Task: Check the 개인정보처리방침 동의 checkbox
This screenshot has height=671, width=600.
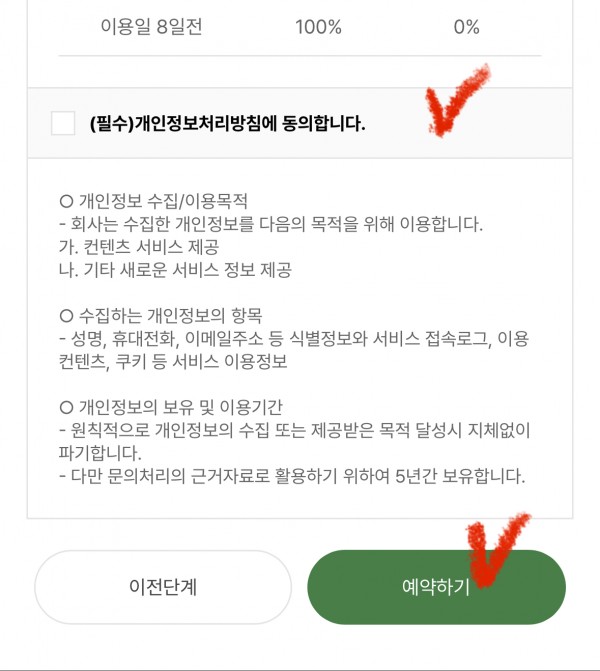Action: [63, 124]
